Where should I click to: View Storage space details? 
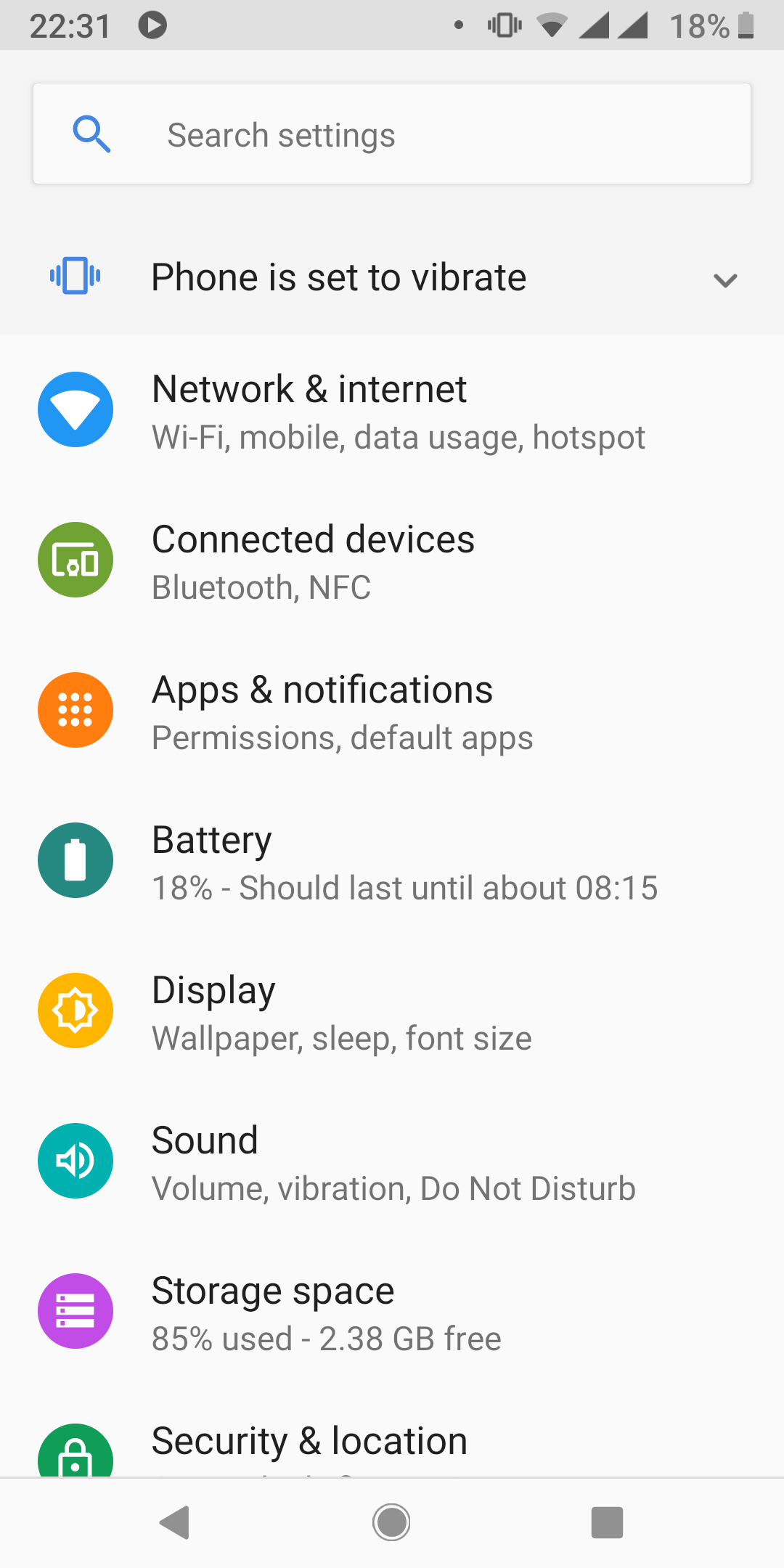click(x=392, y=1312)
